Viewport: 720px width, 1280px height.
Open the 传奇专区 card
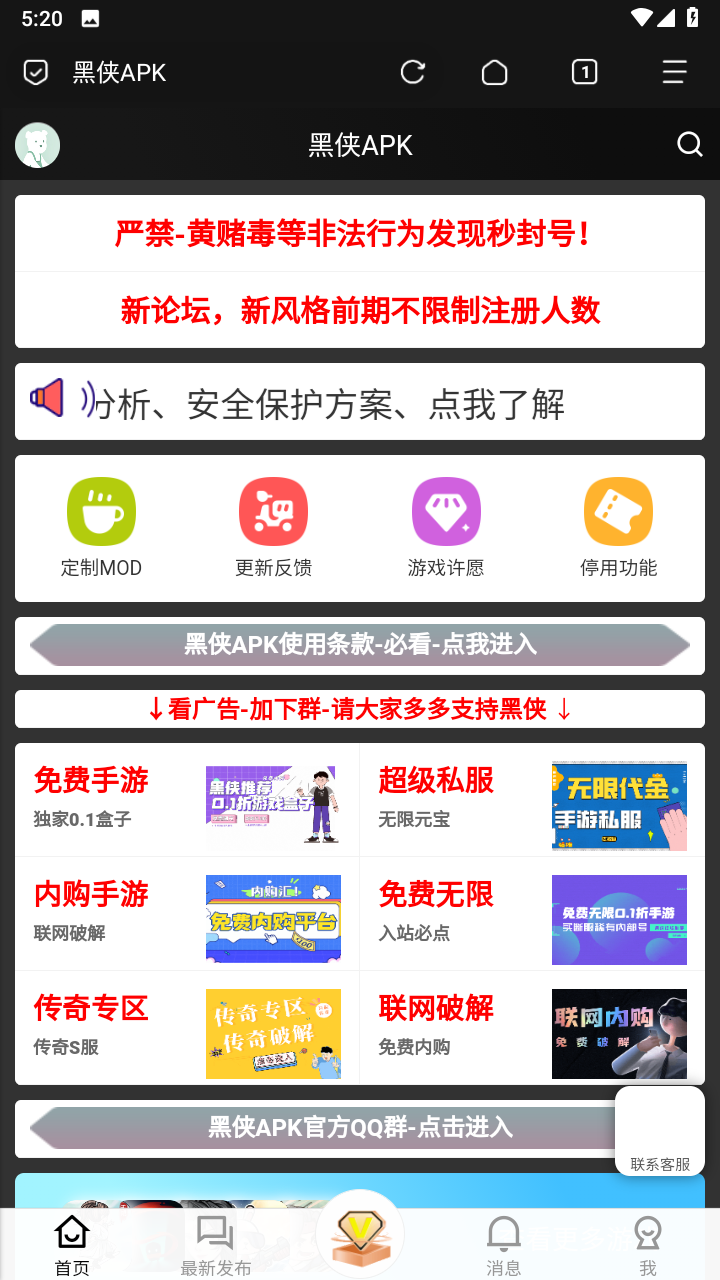click(x=187, y=1028)
